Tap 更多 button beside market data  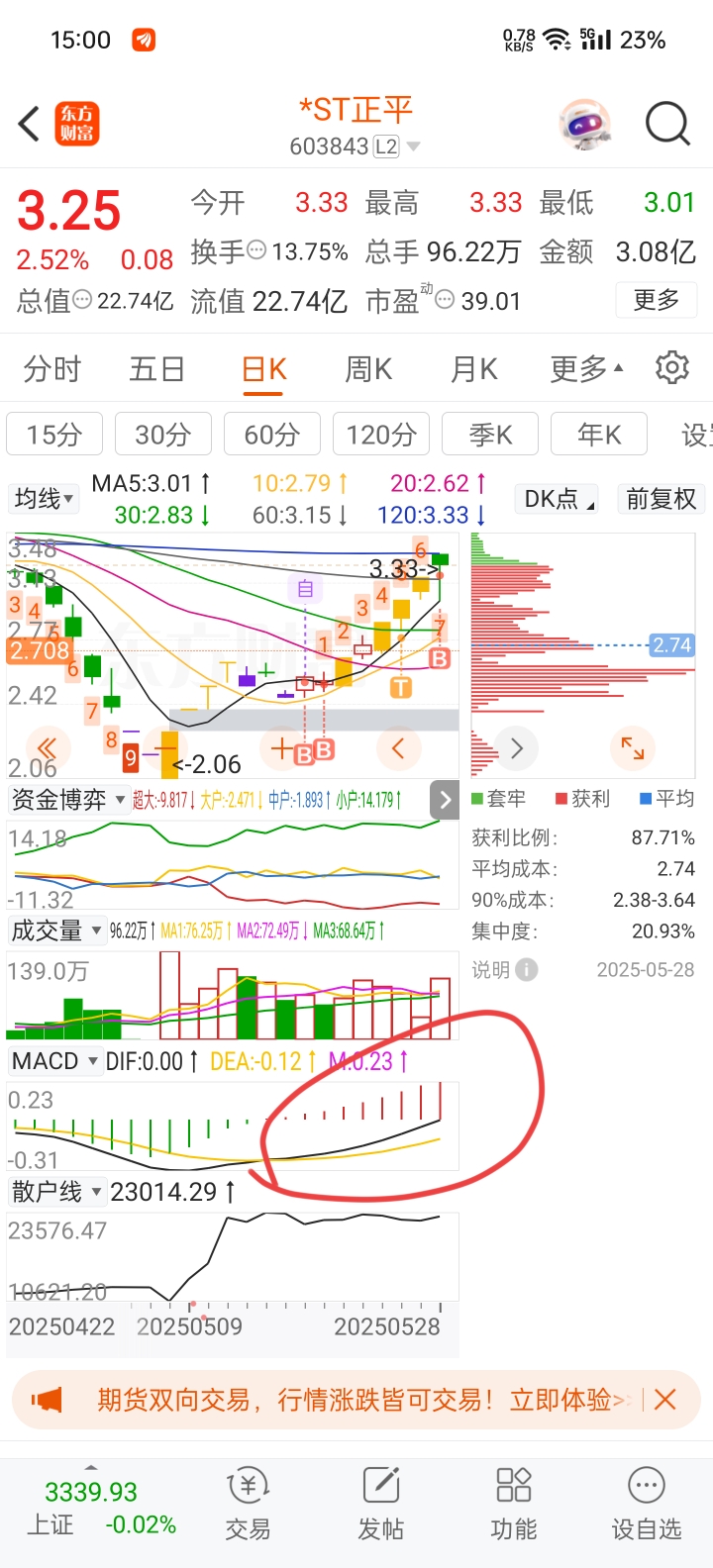(x=656, y=300)
